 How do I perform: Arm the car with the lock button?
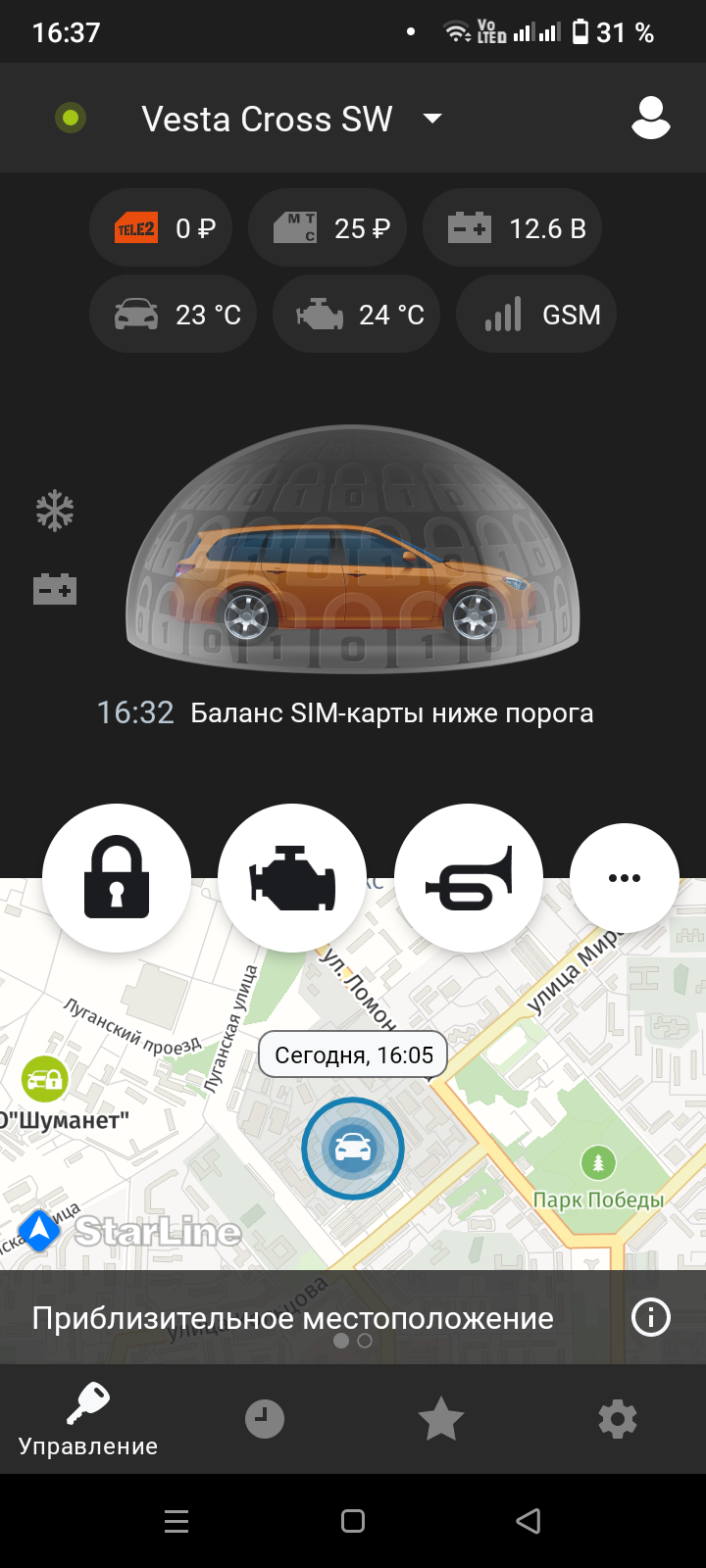pos(117,878)
